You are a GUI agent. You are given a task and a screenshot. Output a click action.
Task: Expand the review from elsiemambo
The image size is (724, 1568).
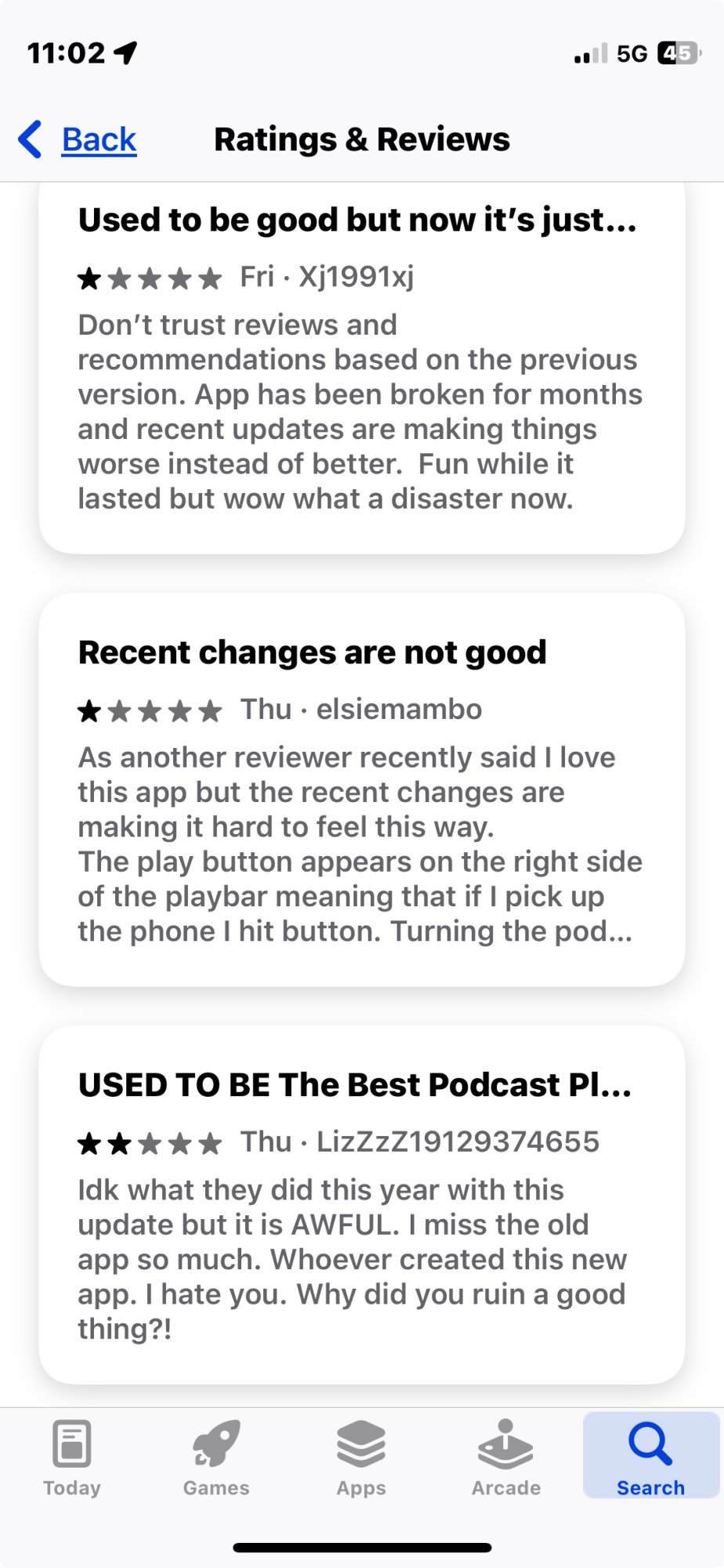coord(361,790)
